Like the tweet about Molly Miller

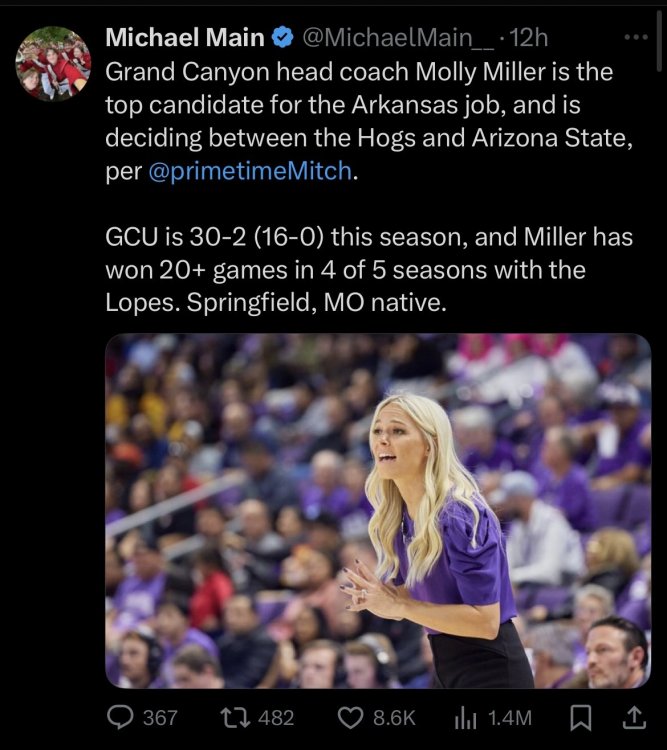coord(350,717)
